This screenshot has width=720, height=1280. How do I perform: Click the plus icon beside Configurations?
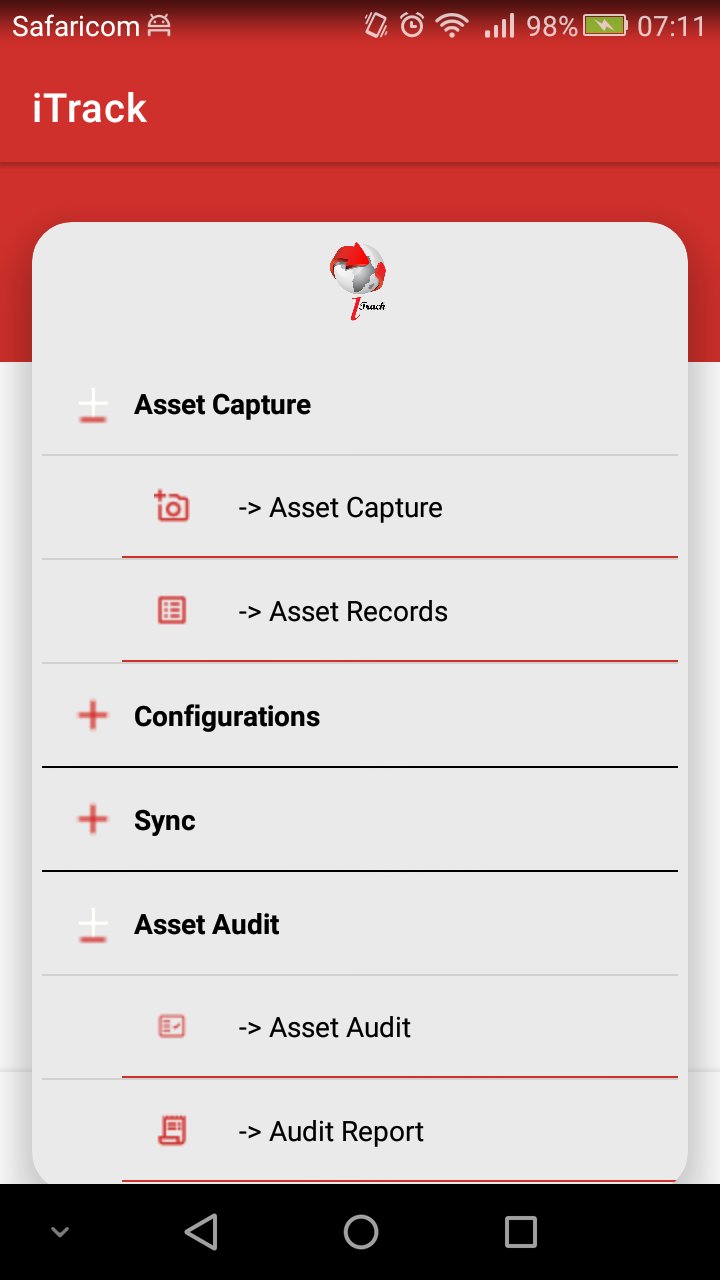[92, 715]
